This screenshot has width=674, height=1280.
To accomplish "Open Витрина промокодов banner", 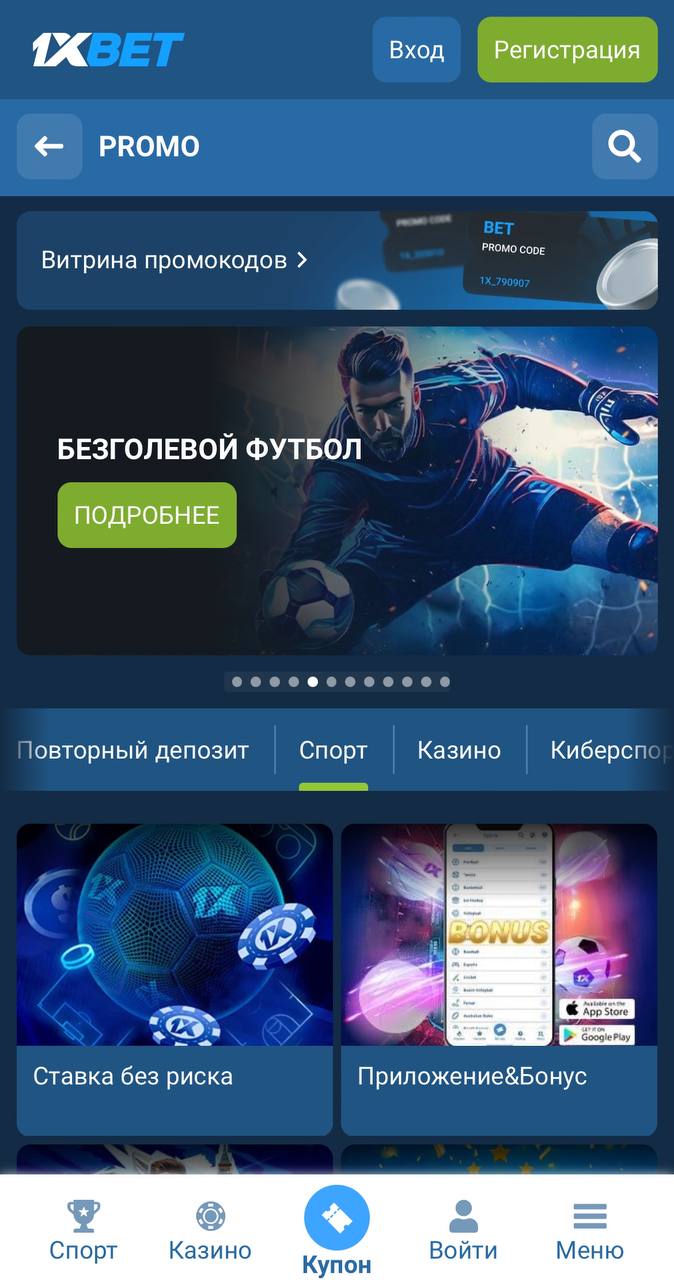I will pos(337,260).
